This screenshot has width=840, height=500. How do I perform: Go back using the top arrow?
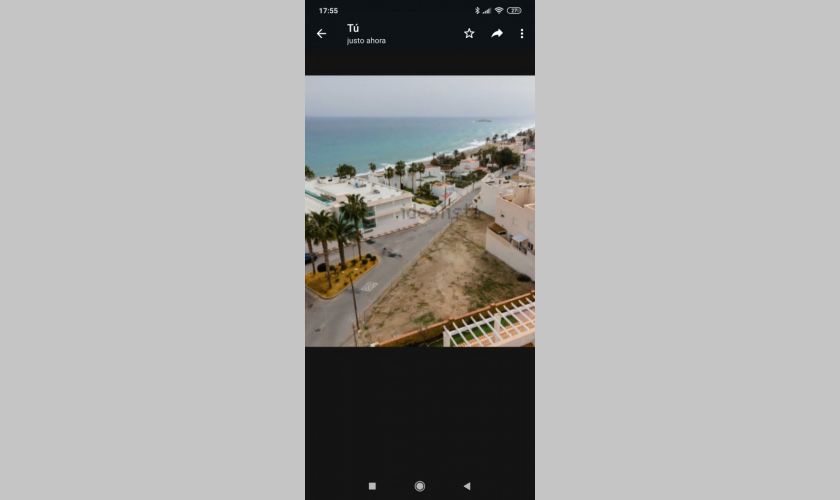point(321,34)
